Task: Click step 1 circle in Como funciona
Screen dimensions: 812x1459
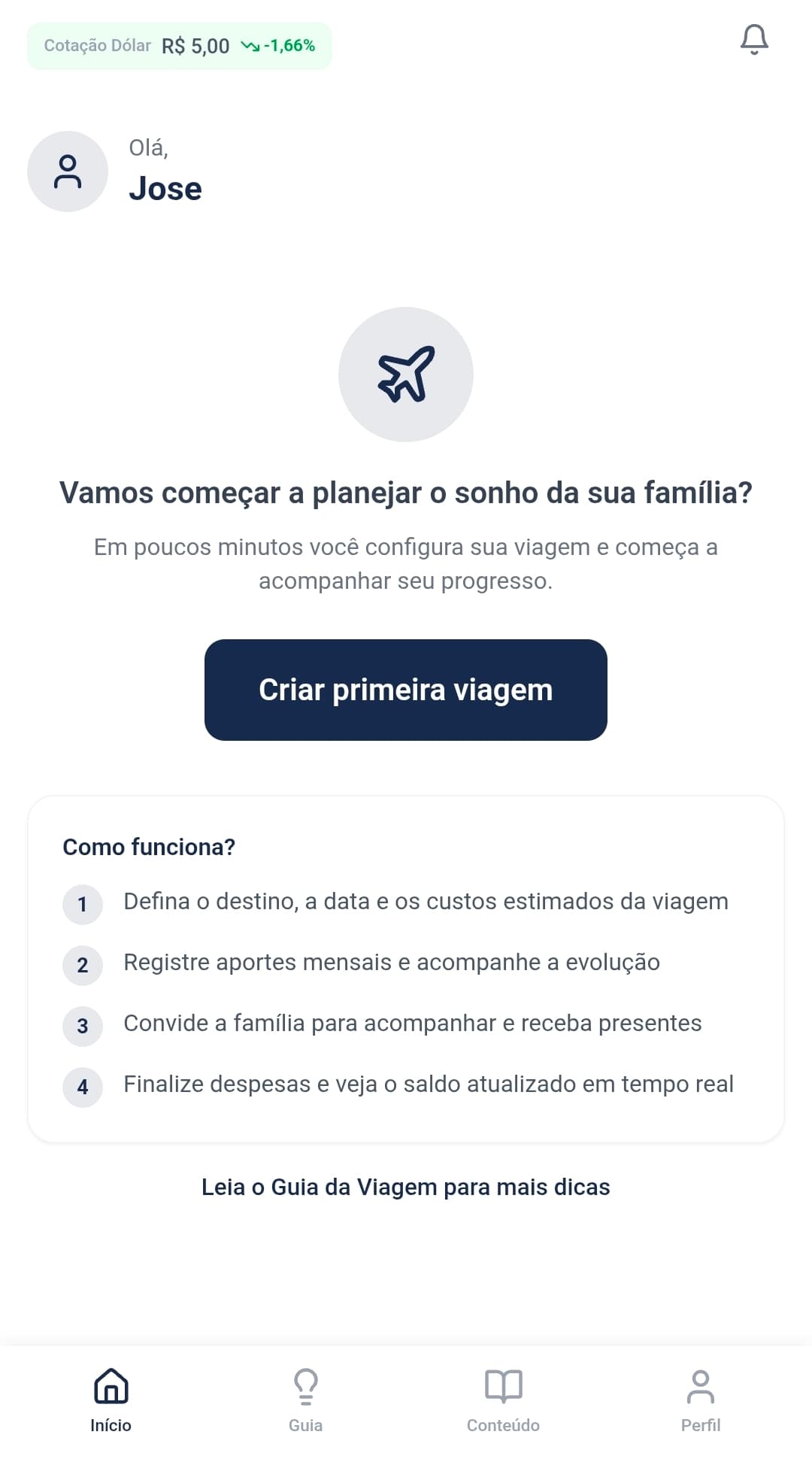Action: pyautogui.click(x=82, y=905)
